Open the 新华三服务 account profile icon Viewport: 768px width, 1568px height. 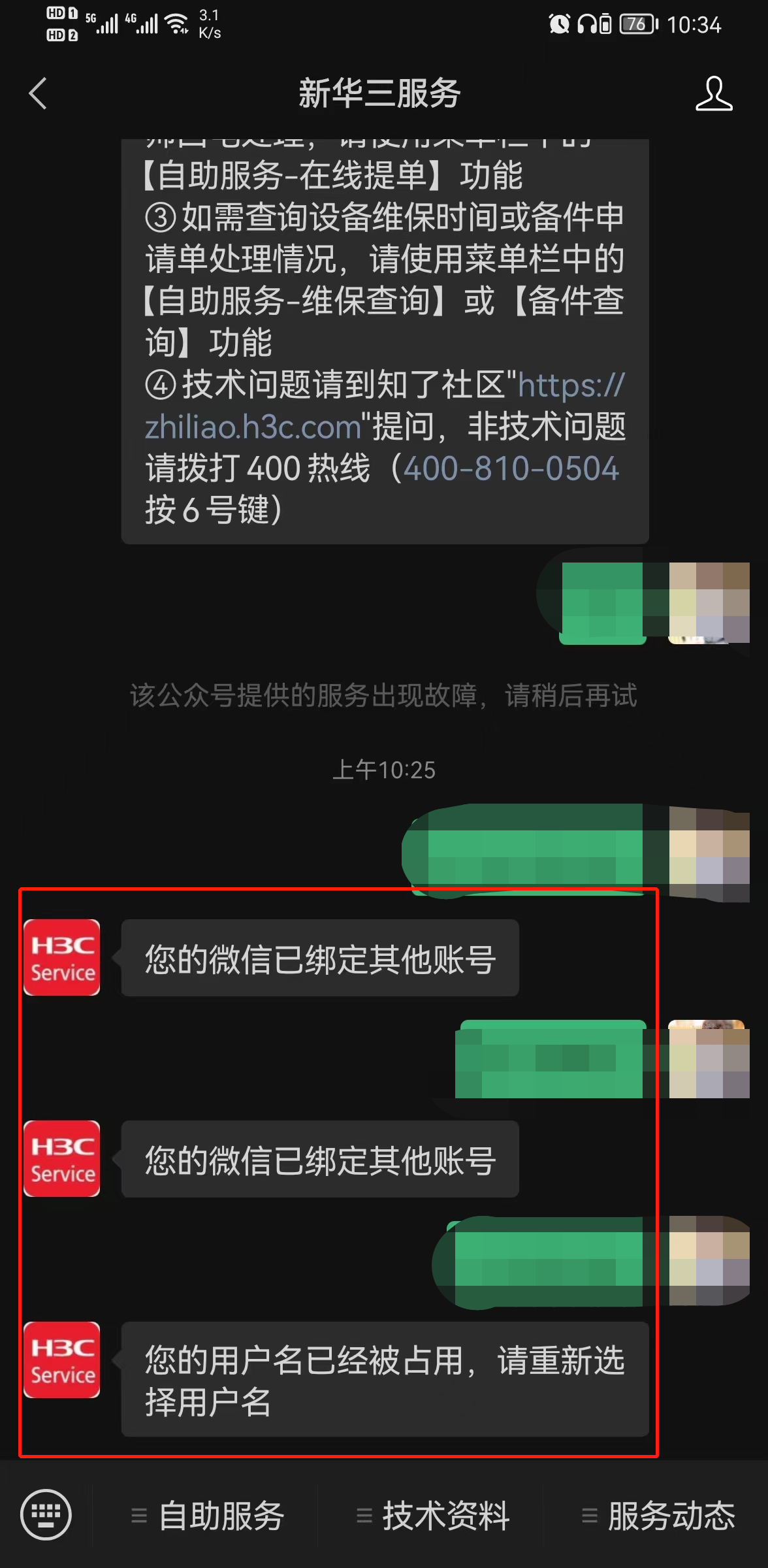(713, 93)
